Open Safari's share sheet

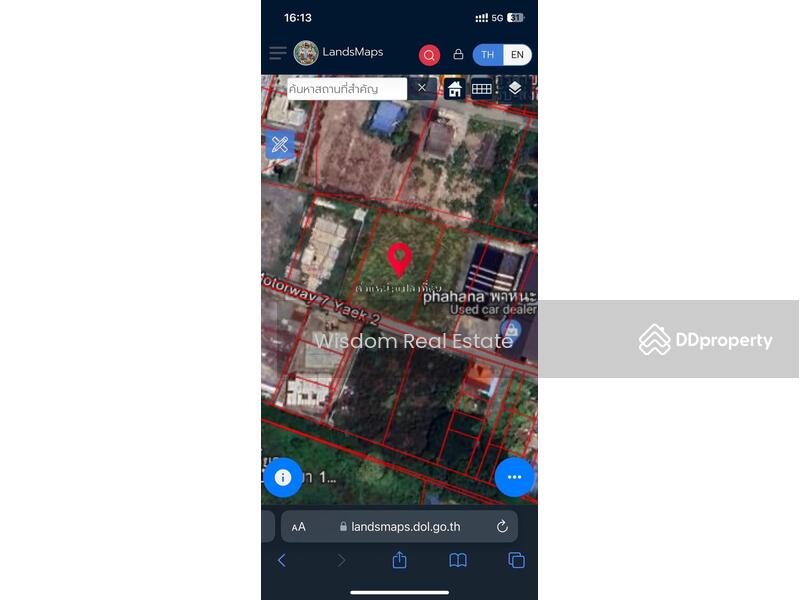(x=399, y=560)
